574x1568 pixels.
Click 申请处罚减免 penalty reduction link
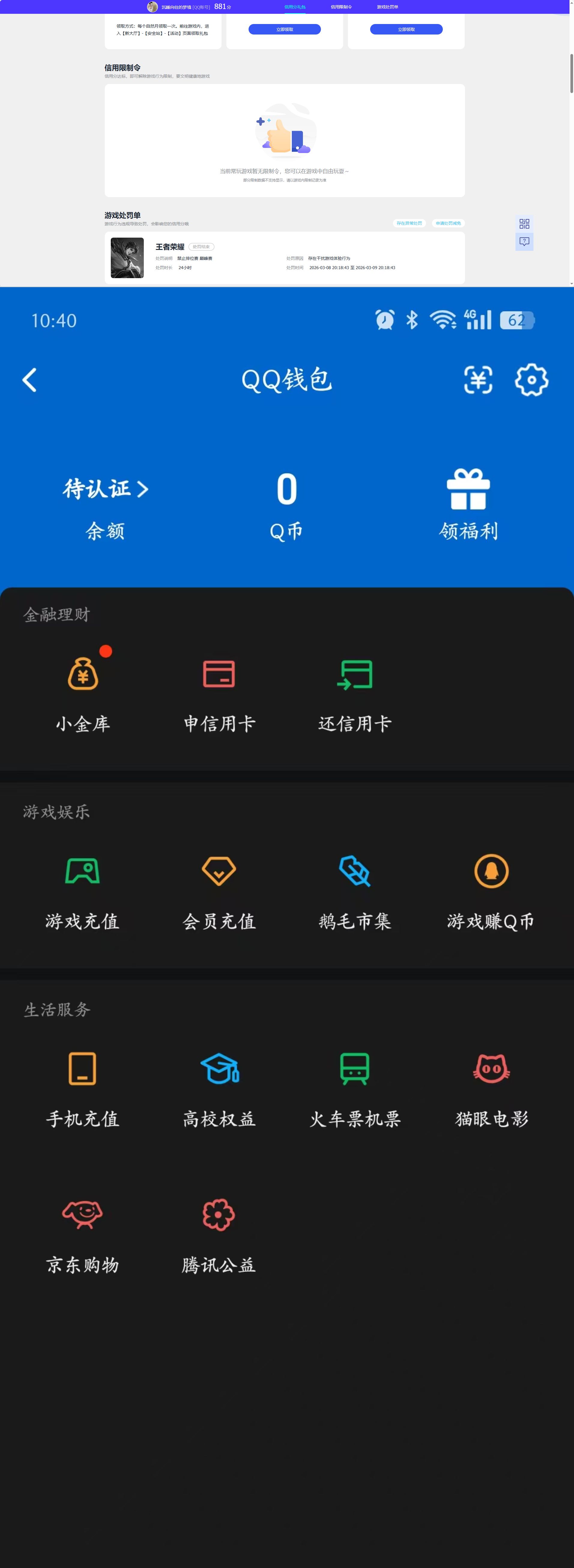[x=448, y=223]
